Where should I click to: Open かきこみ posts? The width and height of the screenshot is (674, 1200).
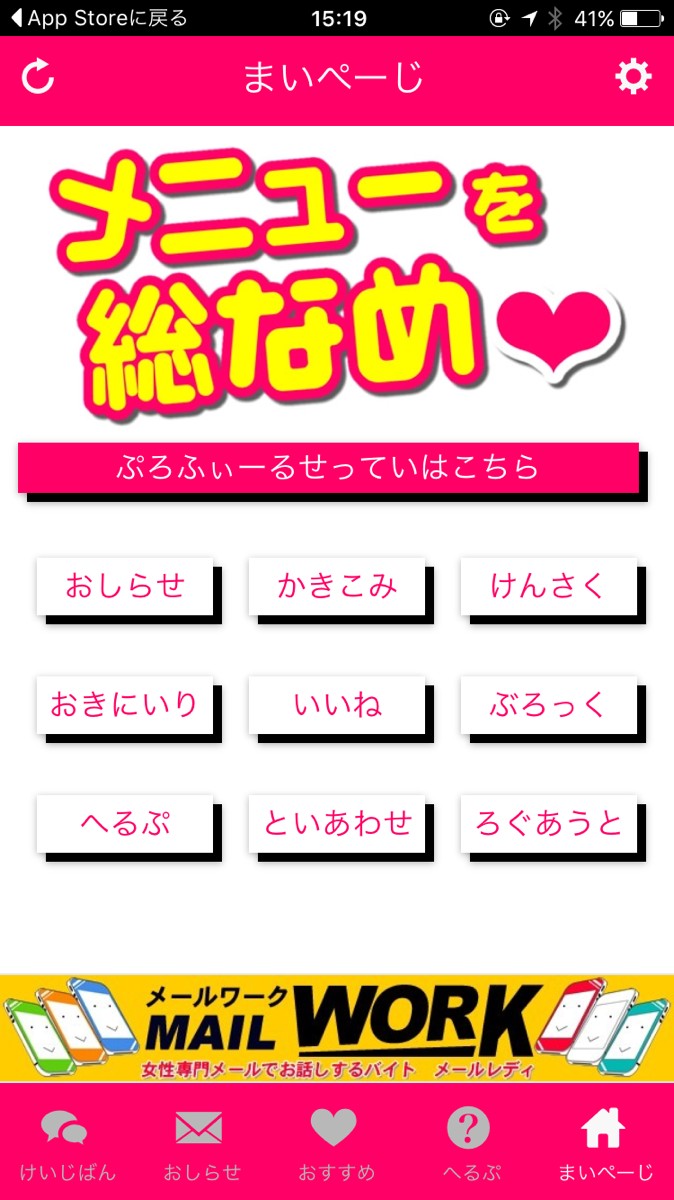[x=337, y=585]
